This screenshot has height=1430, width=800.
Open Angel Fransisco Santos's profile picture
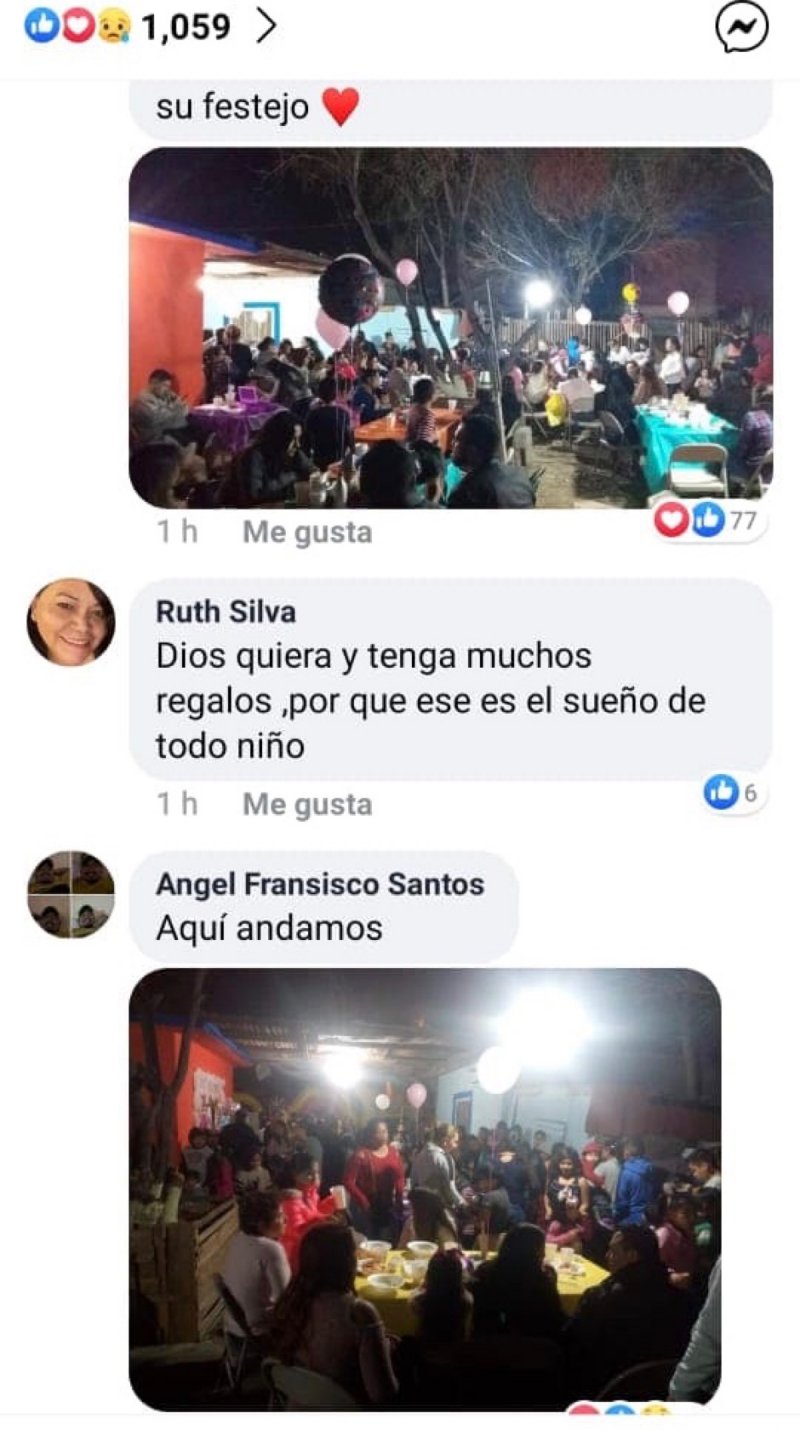(70, 894)
